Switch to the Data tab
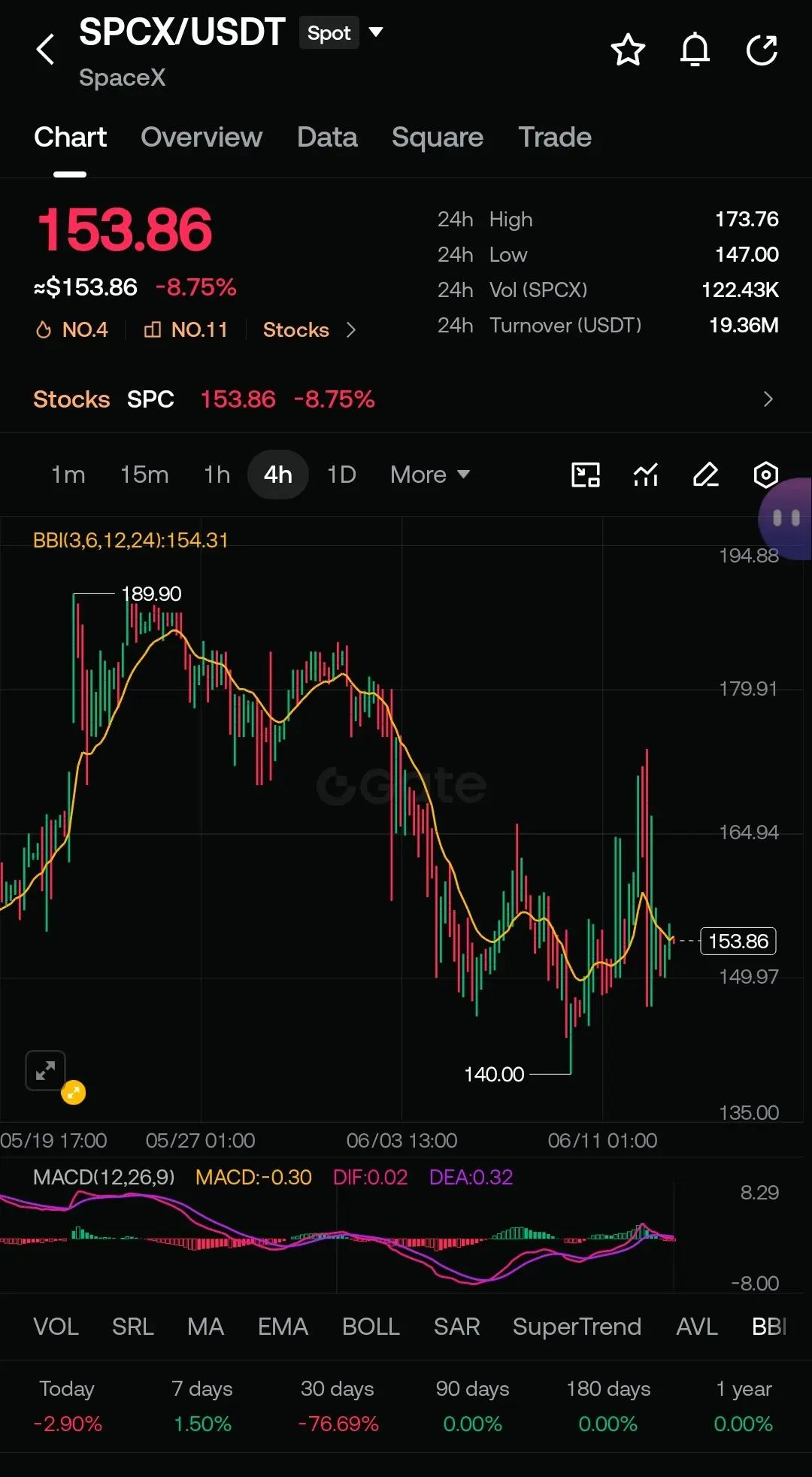Viewport: 812px width, 1477px height. point(327,137)
